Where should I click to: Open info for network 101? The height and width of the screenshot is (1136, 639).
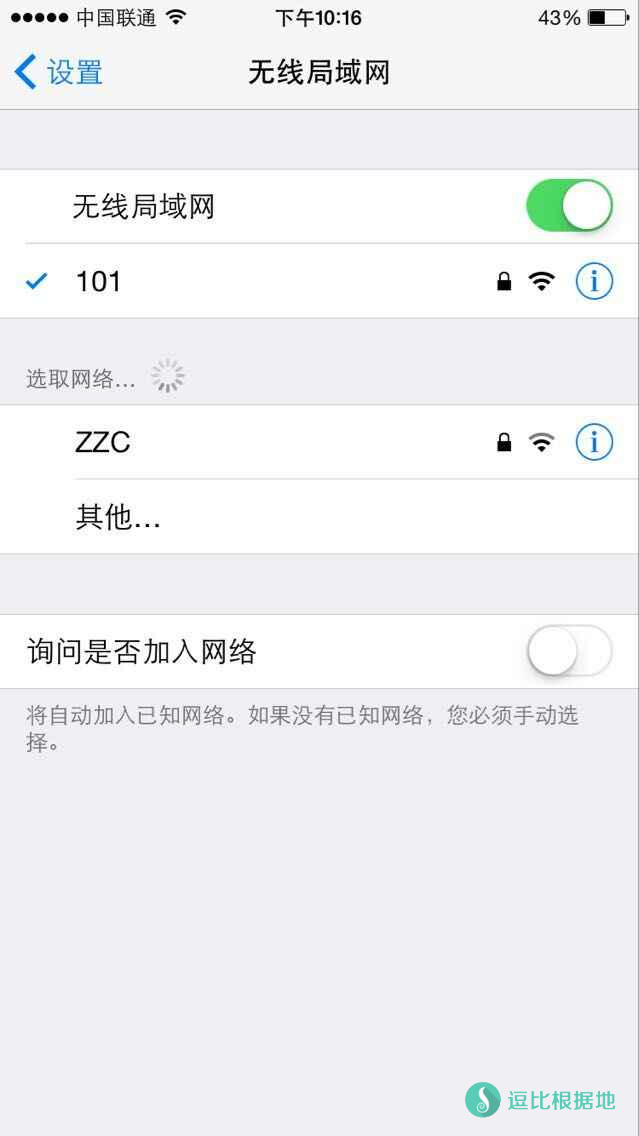click(594, 282)
